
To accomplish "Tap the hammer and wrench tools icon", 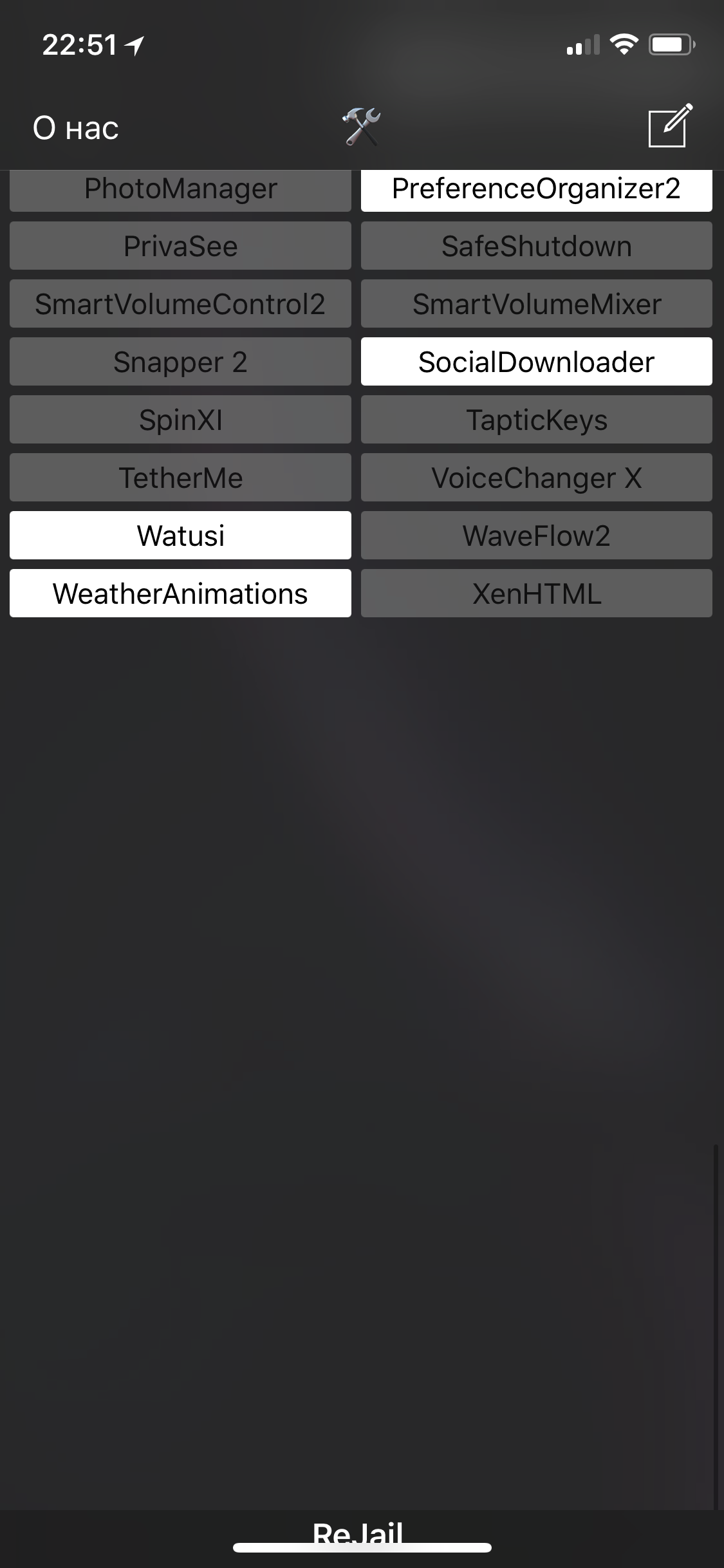I will [x=361, y=126].
